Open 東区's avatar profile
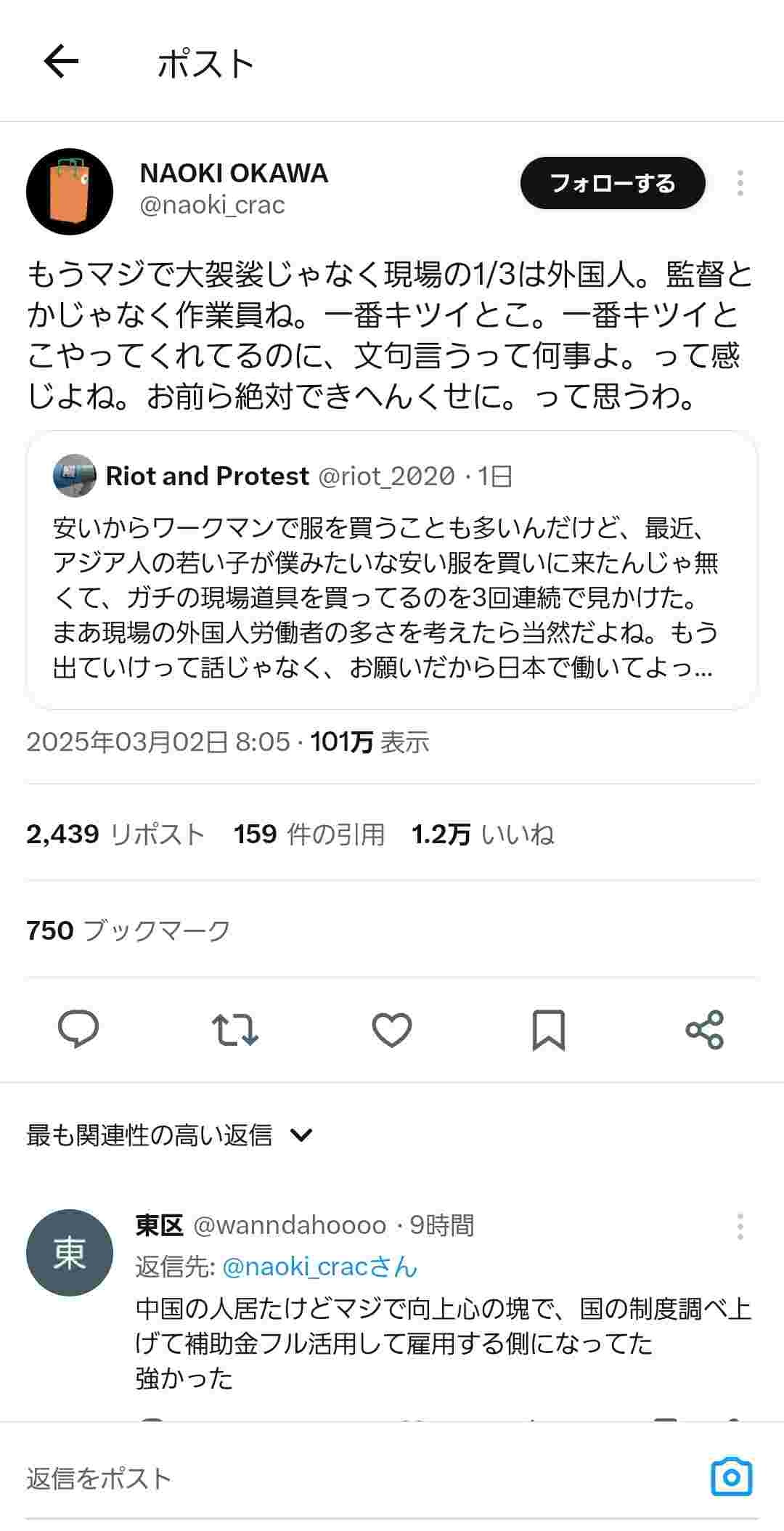This screenshot has width=784, height=1531. (70, 1252)
